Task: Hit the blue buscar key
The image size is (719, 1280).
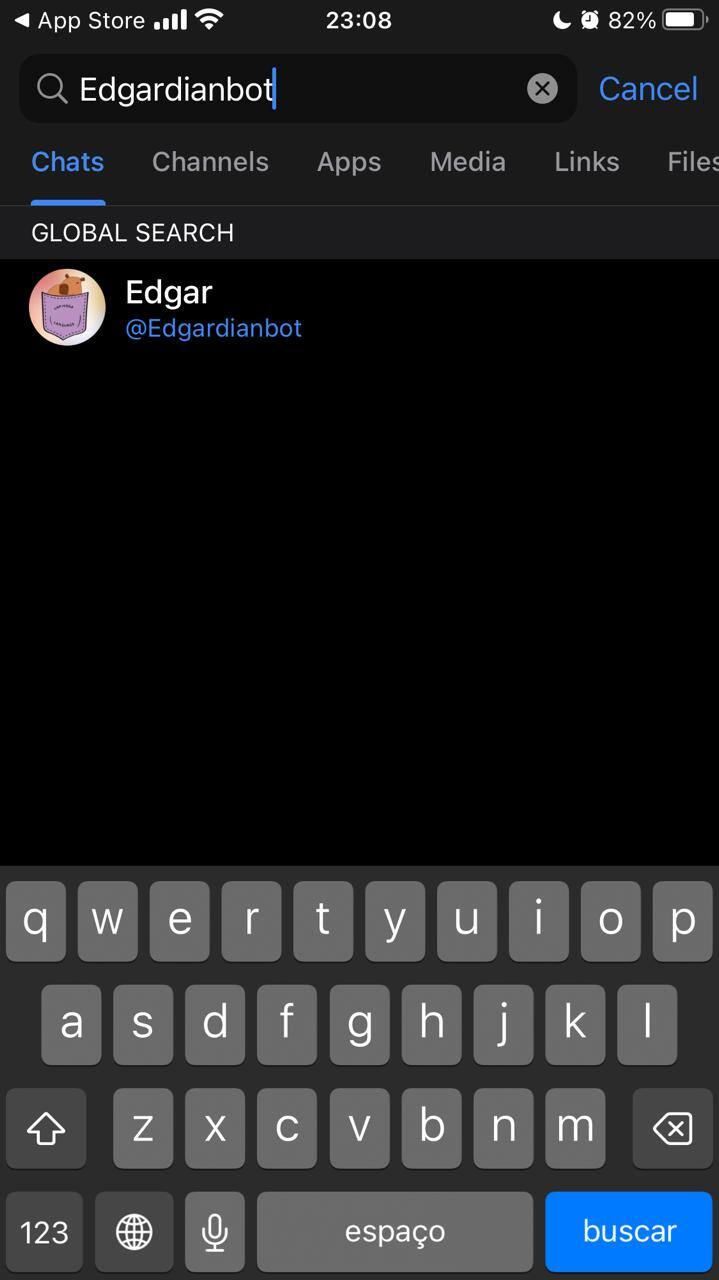Action: pos(629,1231)
